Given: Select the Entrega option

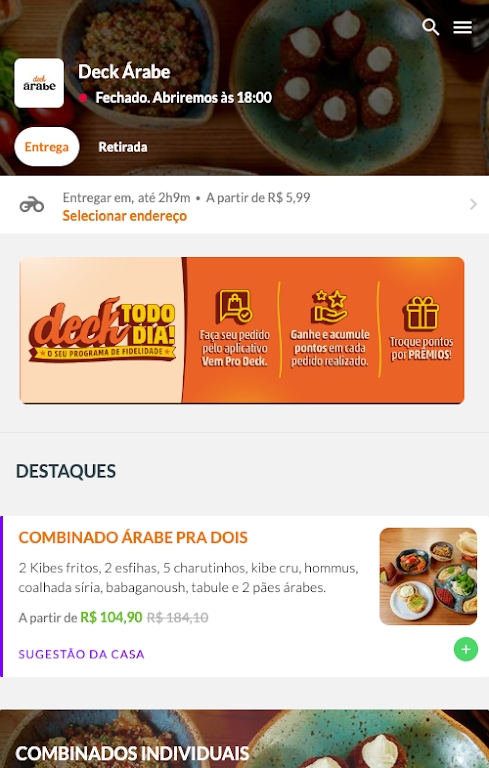Looking at the screenshot, I should tap(47, 146).
